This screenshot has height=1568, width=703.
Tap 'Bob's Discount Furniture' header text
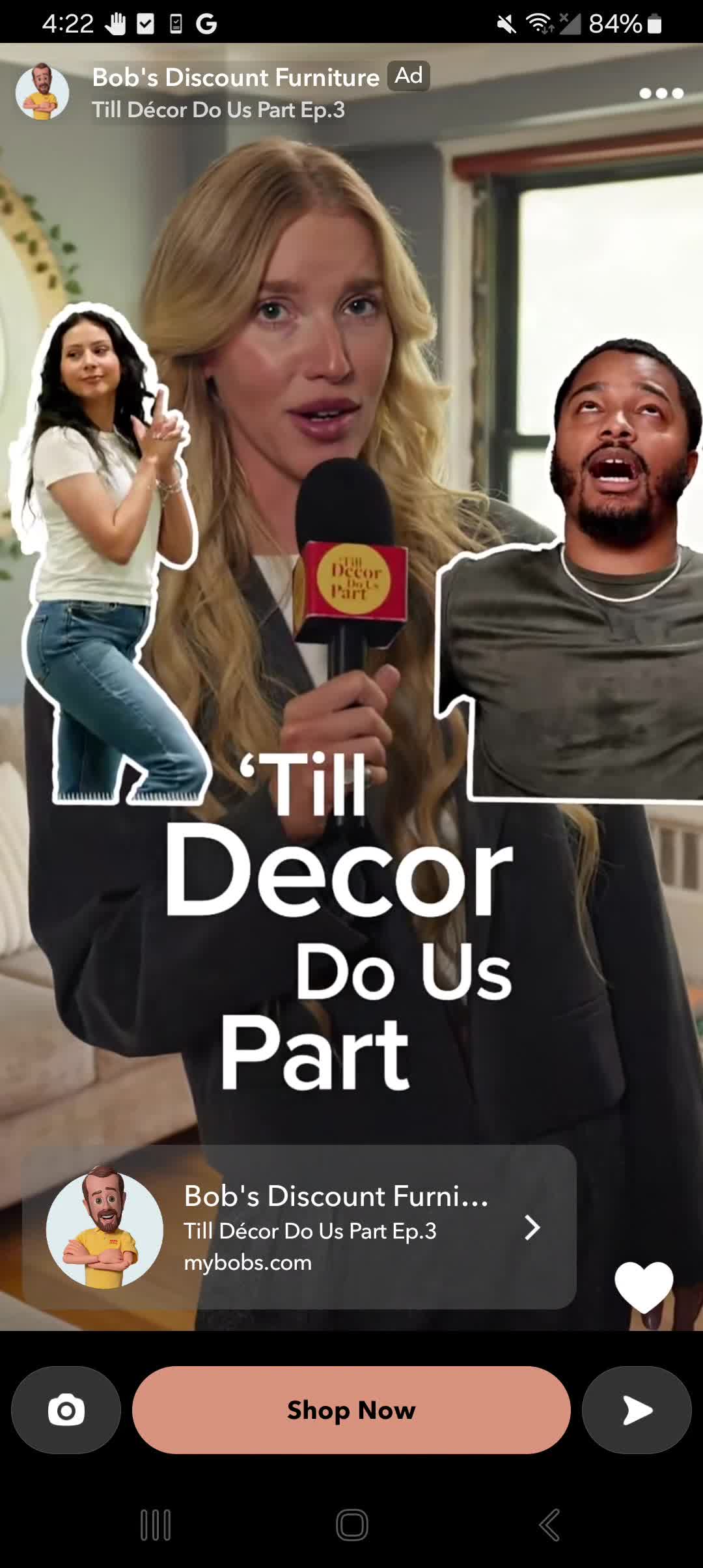(234, 76)
